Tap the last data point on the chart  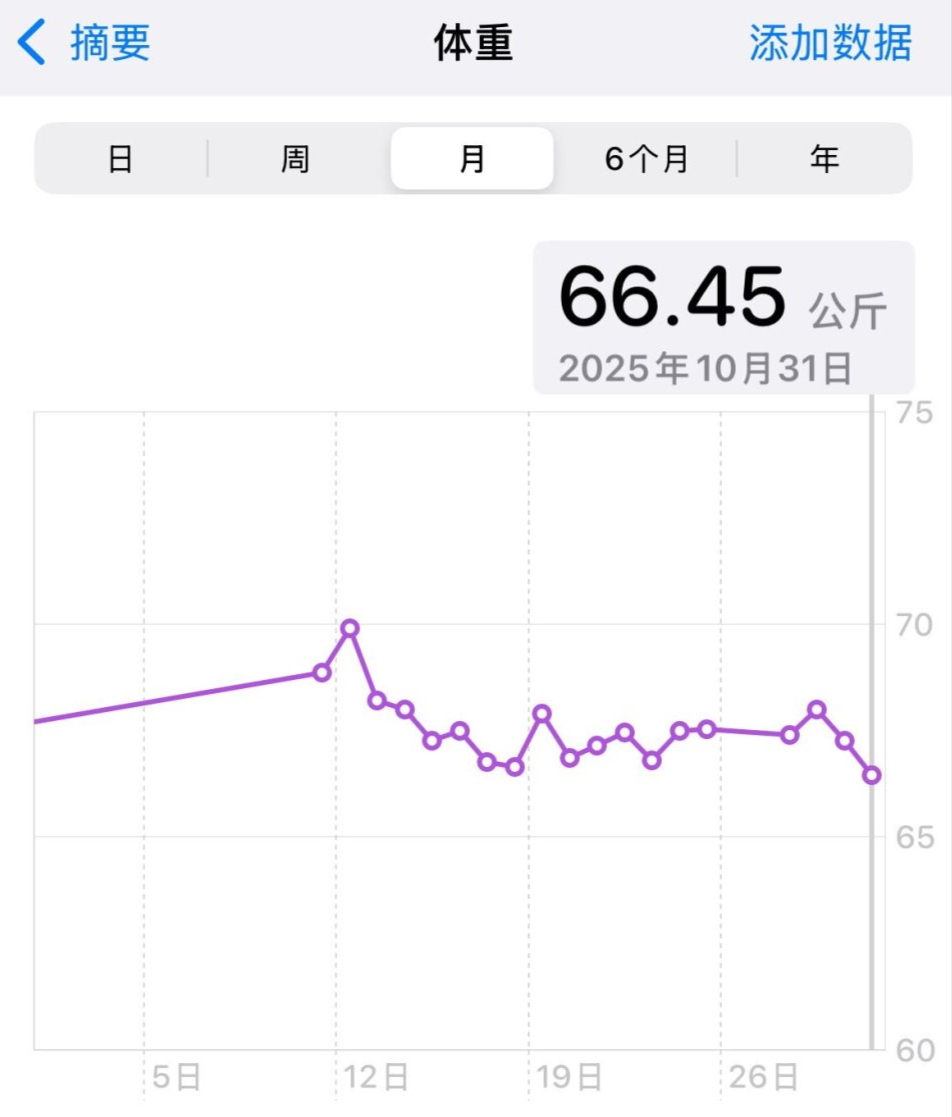tap(870, 775)
